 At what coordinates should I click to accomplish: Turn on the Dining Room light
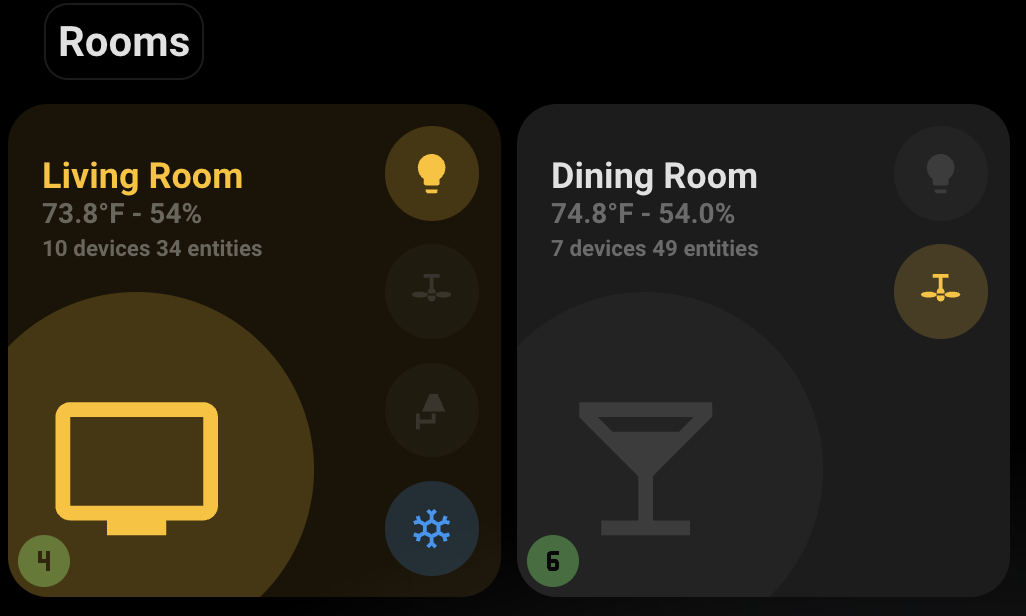pyautogui.click(x=940, y=173)
